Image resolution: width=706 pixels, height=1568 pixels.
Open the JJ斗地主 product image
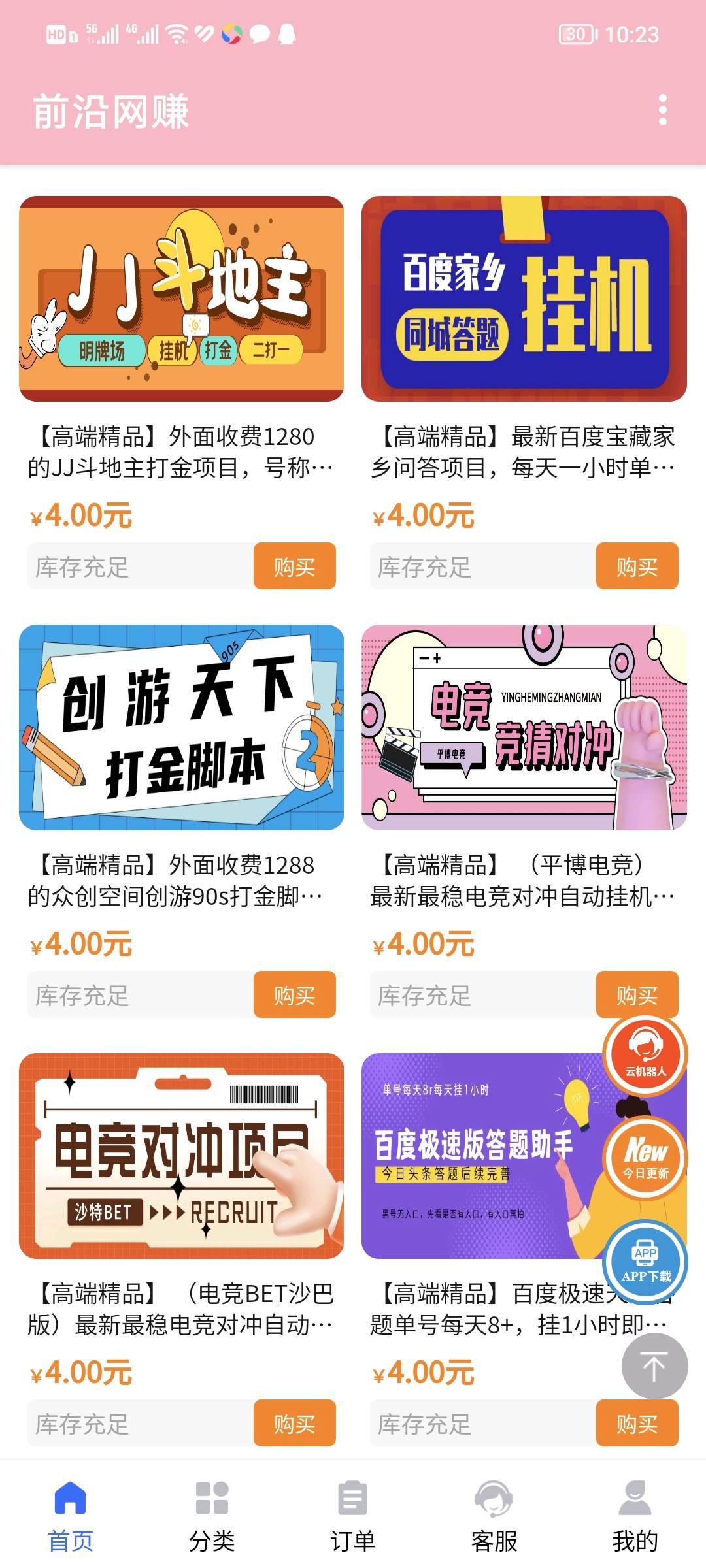(x=181, y=299)
